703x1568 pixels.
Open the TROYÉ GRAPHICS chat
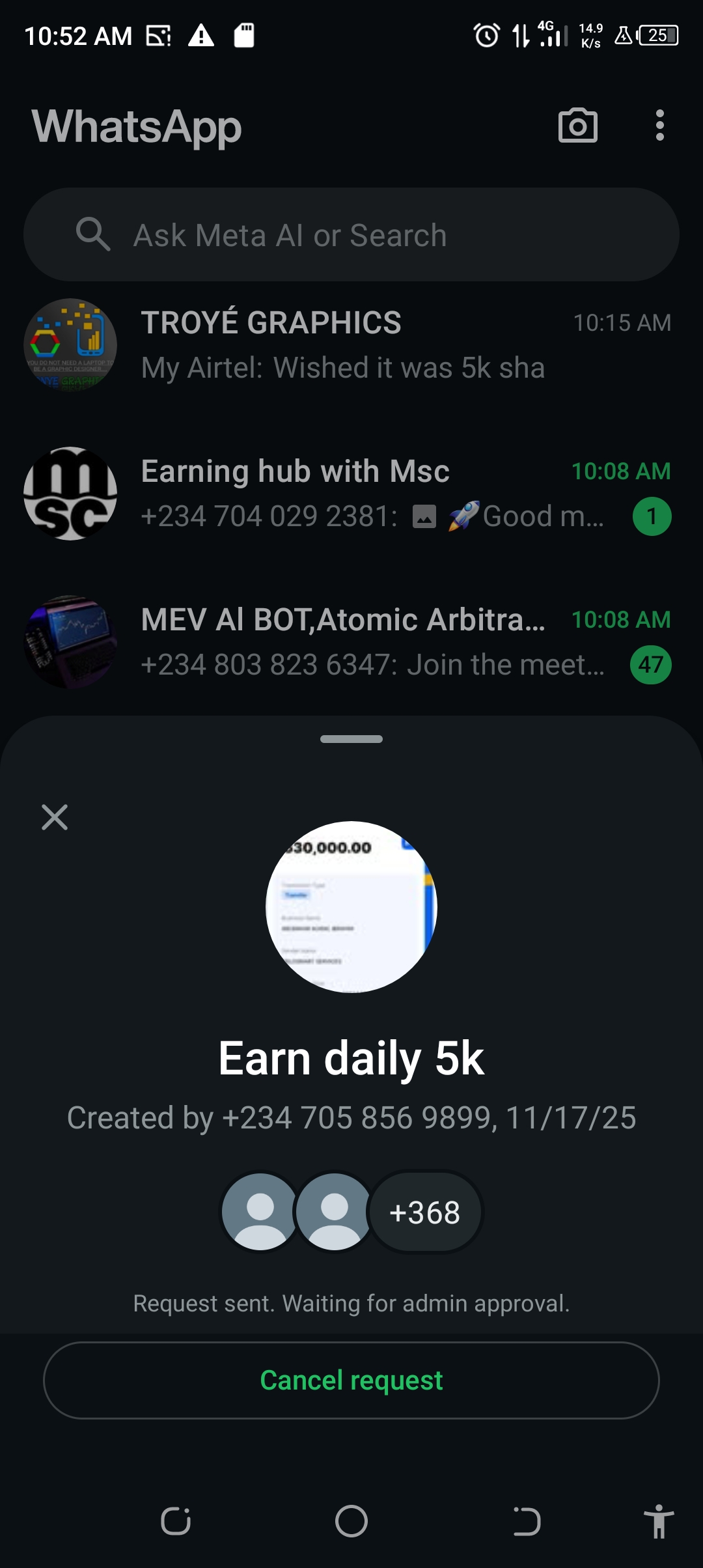351,345
